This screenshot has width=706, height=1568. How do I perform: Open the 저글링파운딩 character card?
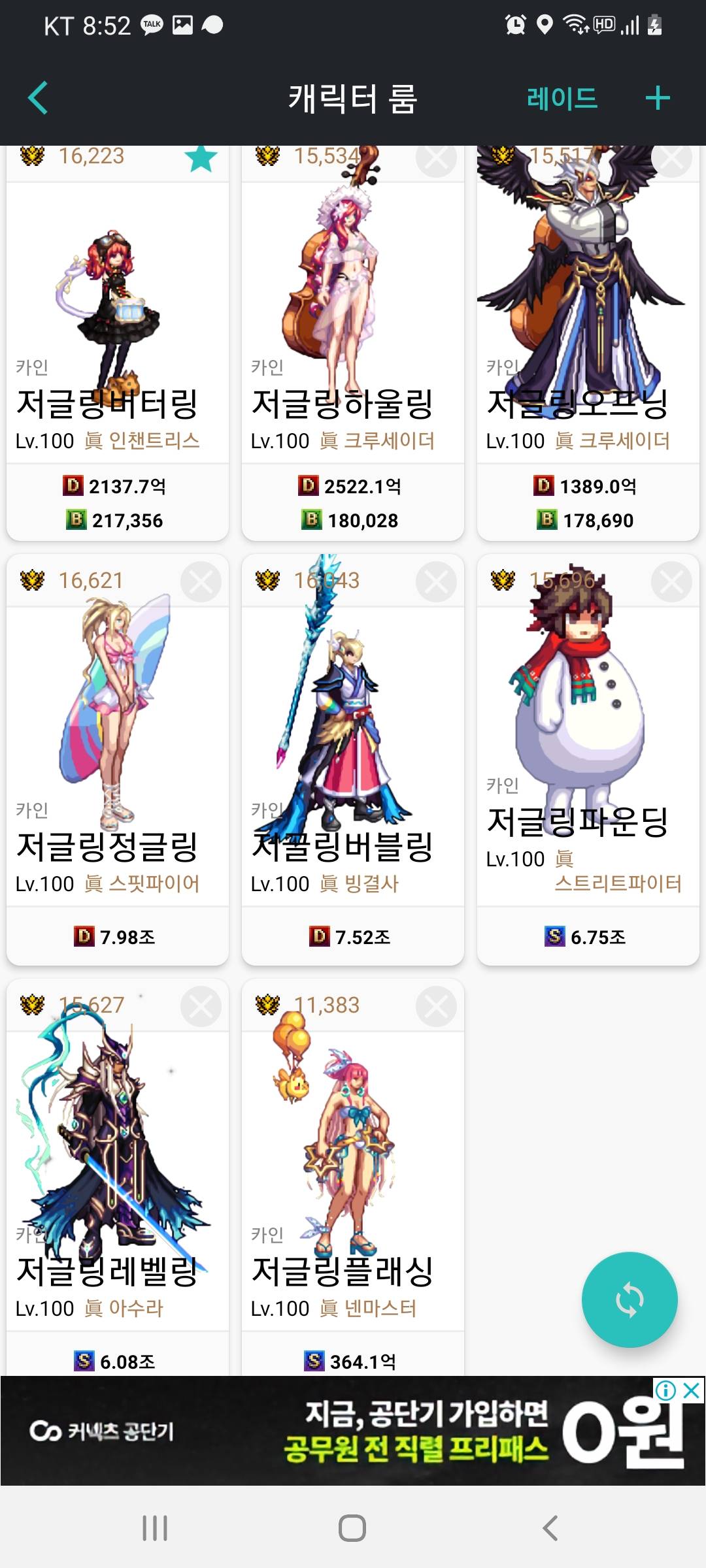coord(588,751)
